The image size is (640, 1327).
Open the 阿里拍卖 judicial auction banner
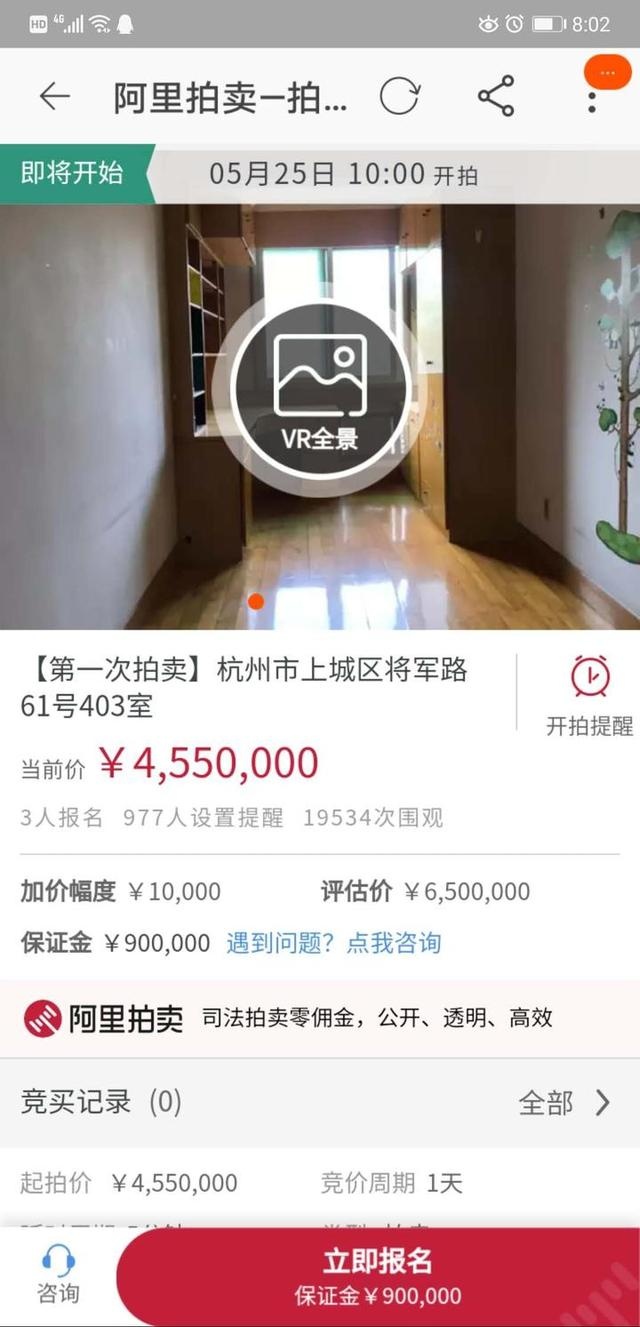(x=320, y=1019)
